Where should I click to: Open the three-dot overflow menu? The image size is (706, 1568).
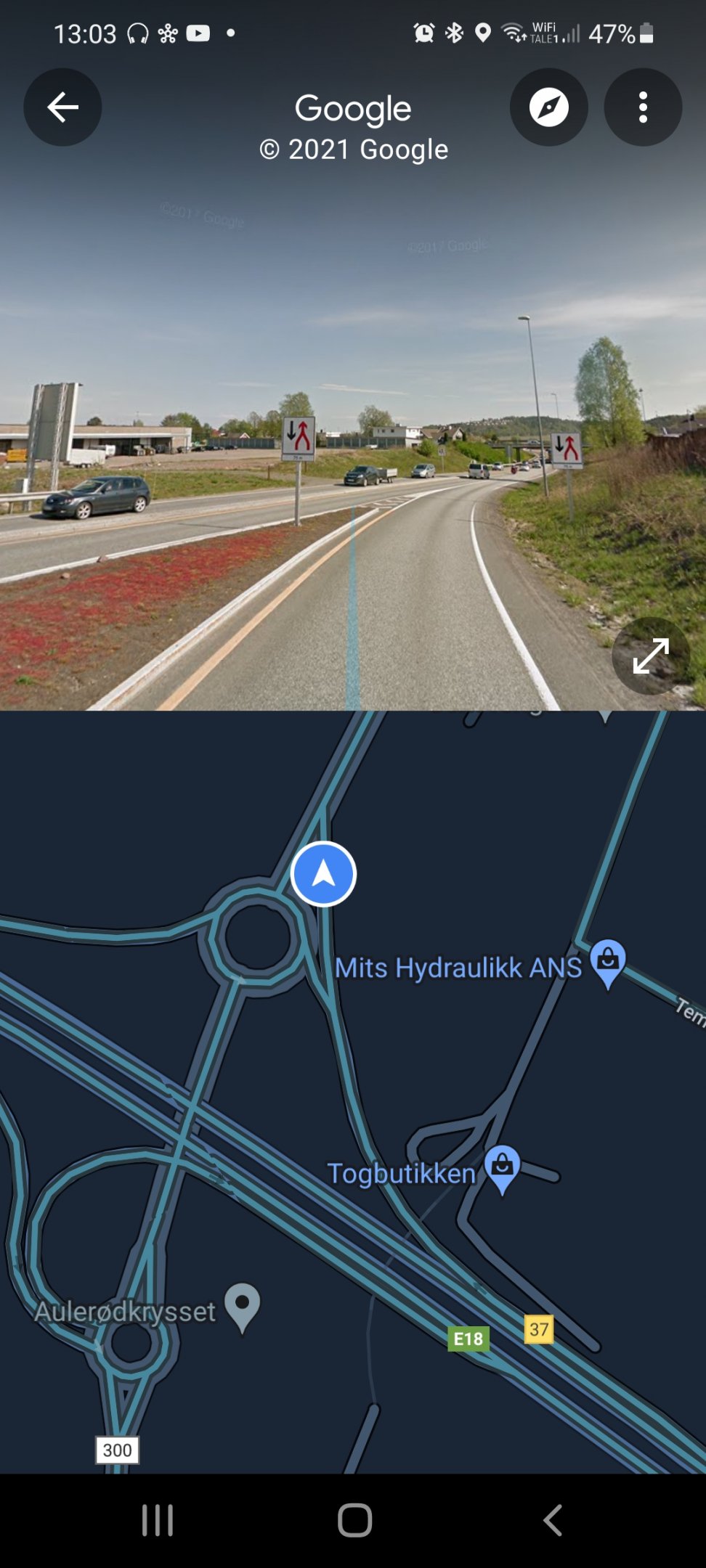coord(643,107)
